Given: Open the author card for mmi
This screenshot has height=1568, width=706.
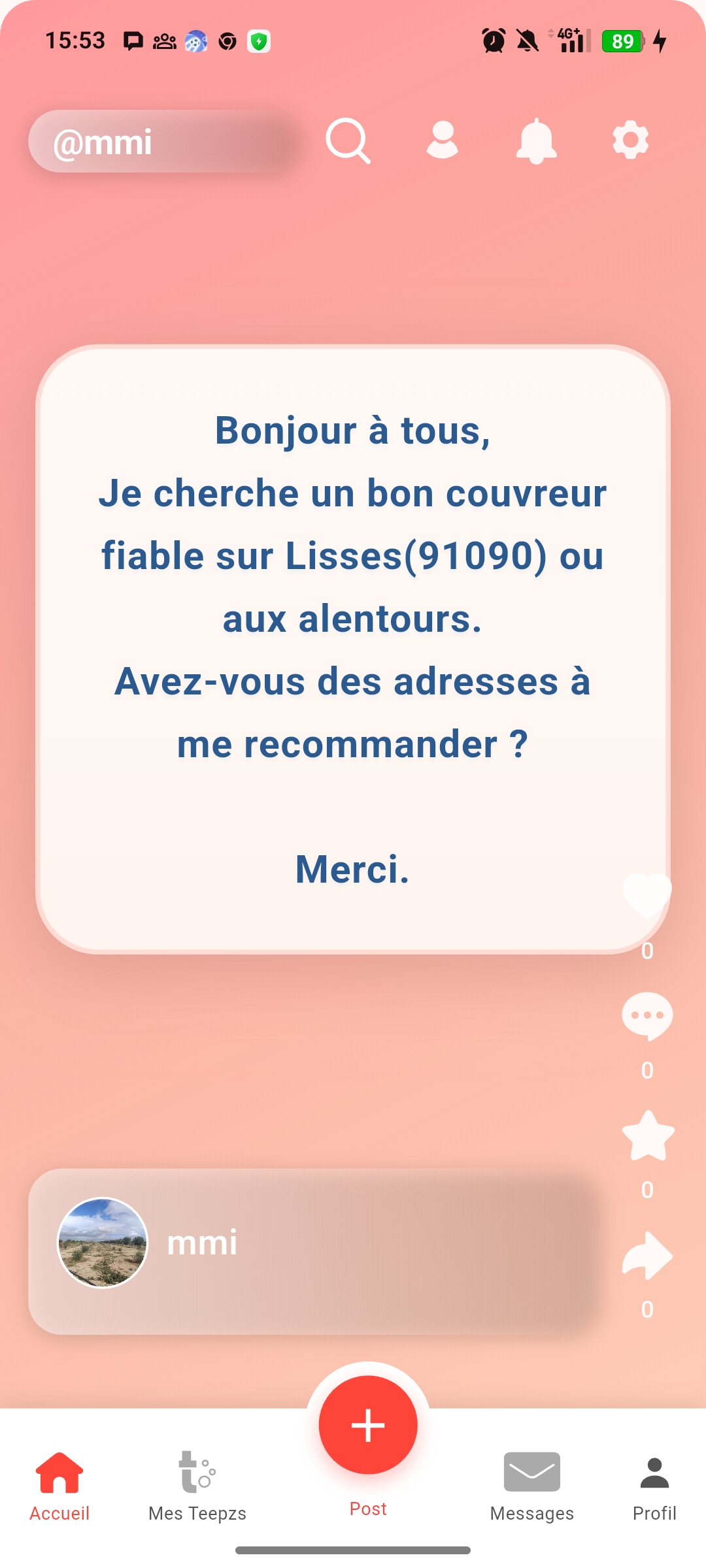Looking at the screenshot, I should pos(312,1250).
